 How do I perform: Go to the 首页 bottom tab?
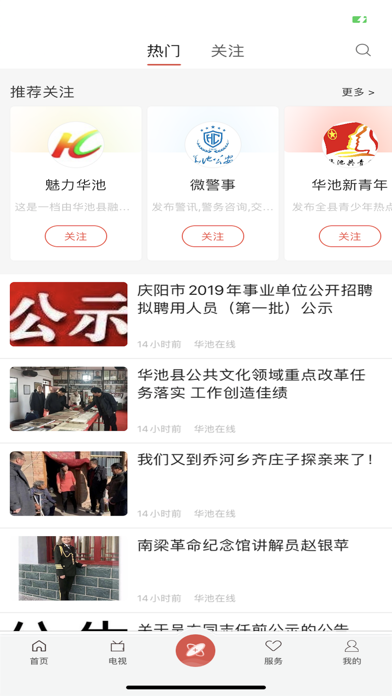(39, 652)
